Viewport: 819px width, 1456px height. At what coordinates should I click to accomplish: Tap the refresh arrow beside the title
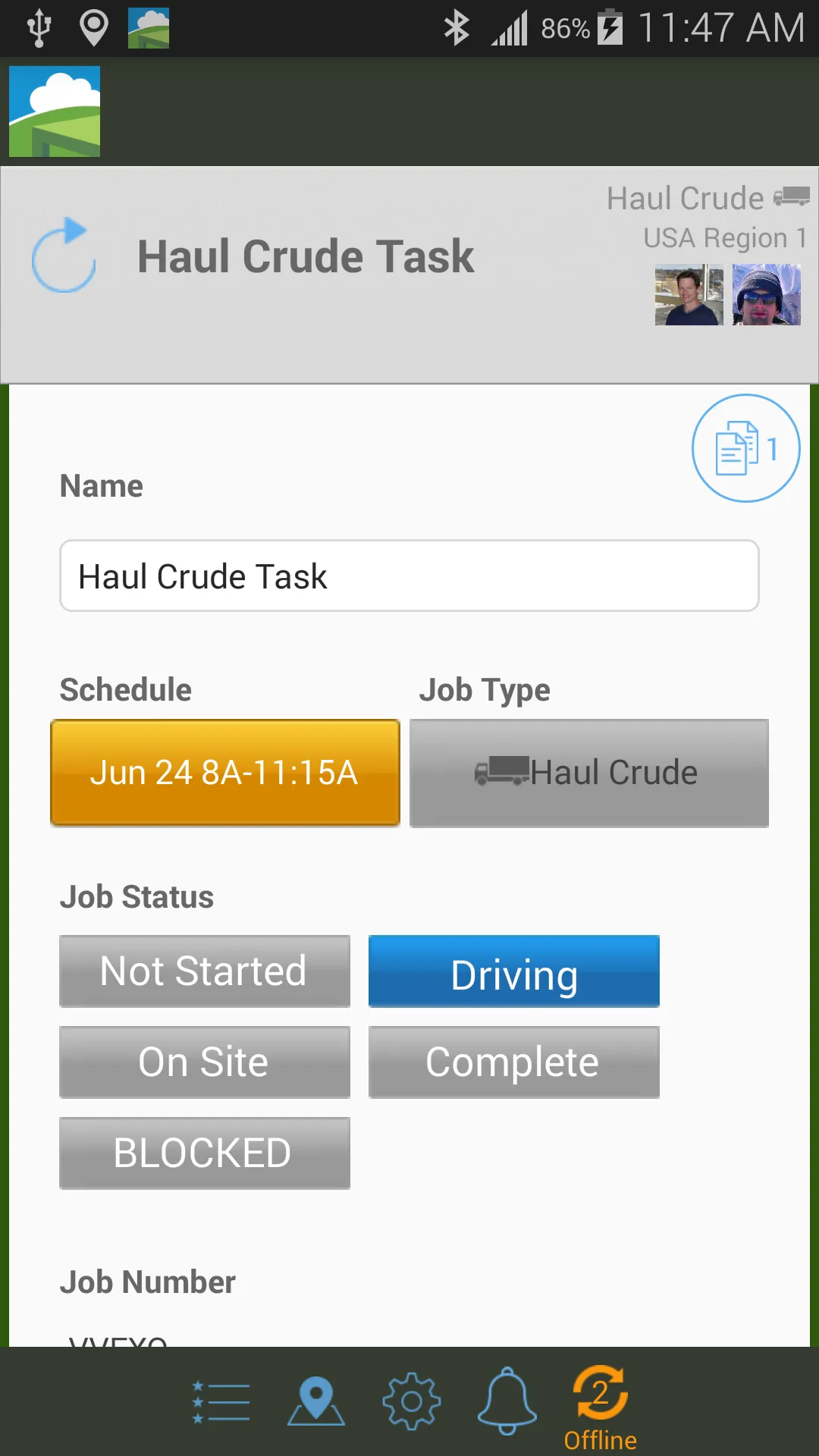(64, 256)
